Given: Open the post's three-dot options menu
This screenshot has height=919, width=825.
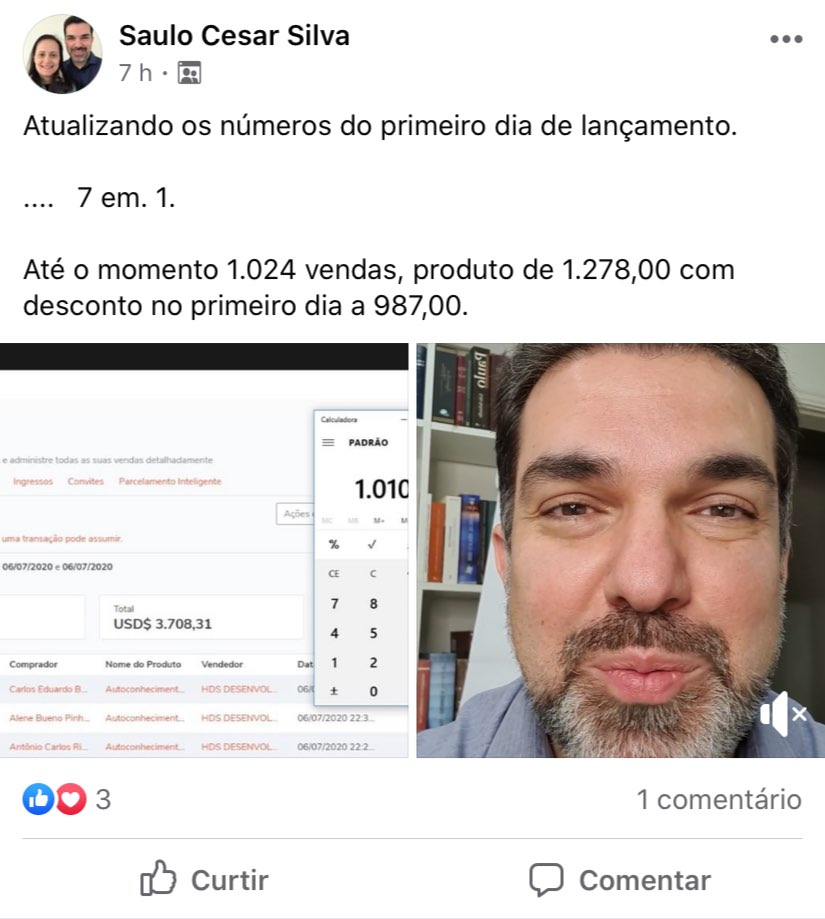Looking at the screenshot, I should pos(786,39).
